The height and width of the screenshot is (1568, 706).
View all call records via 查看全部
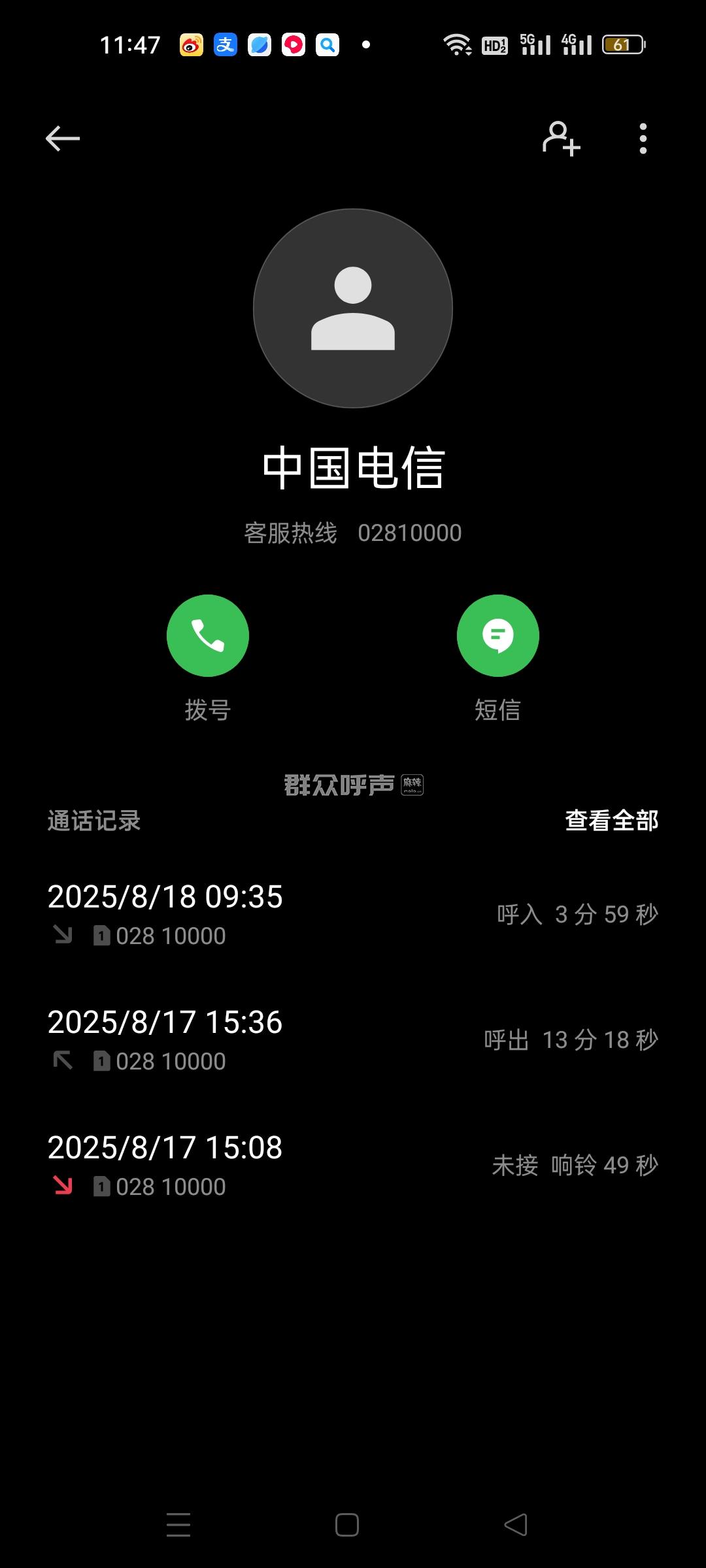[611, 821]
